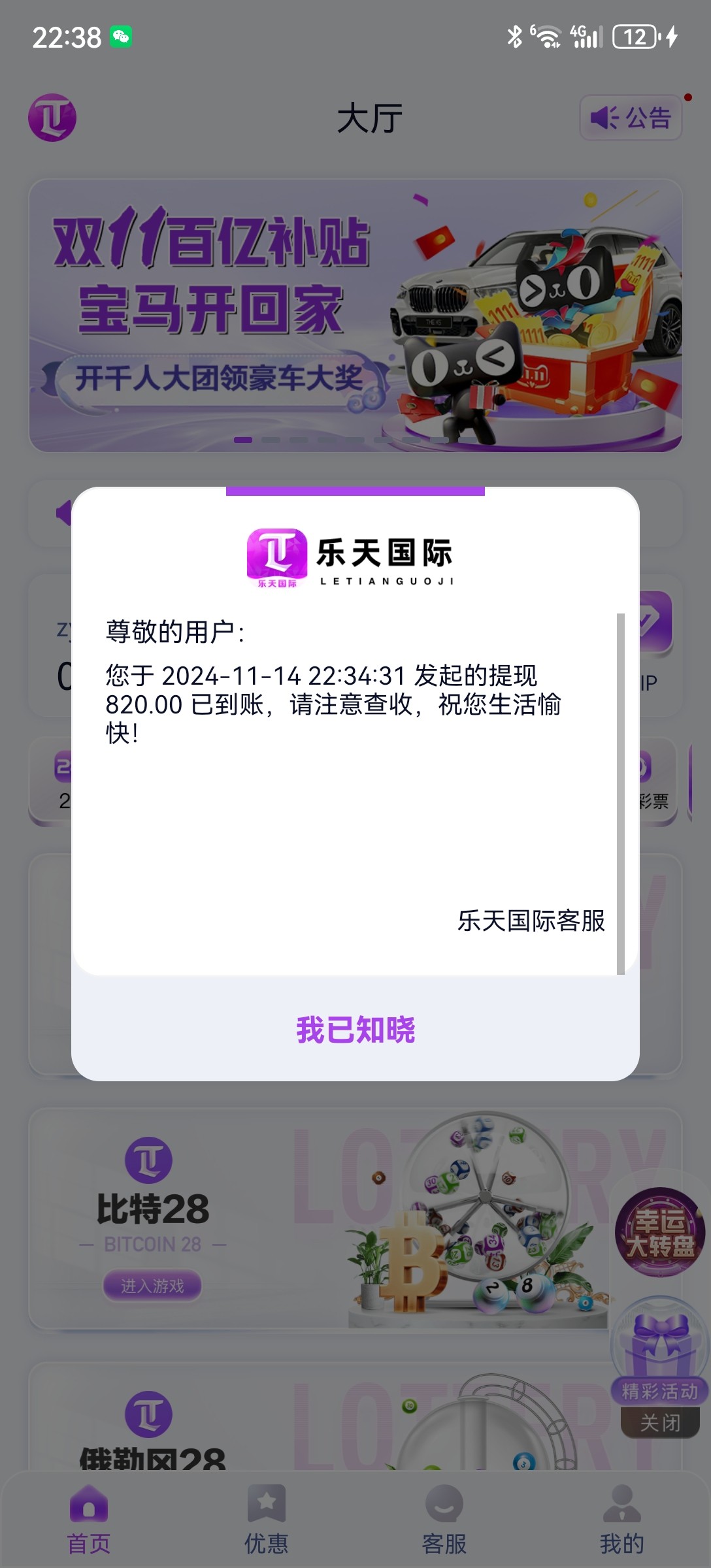This screenshot has width=711, height=1568.
Task: Tap the scrollbar in the notice dialog
Action: point(621,794)
